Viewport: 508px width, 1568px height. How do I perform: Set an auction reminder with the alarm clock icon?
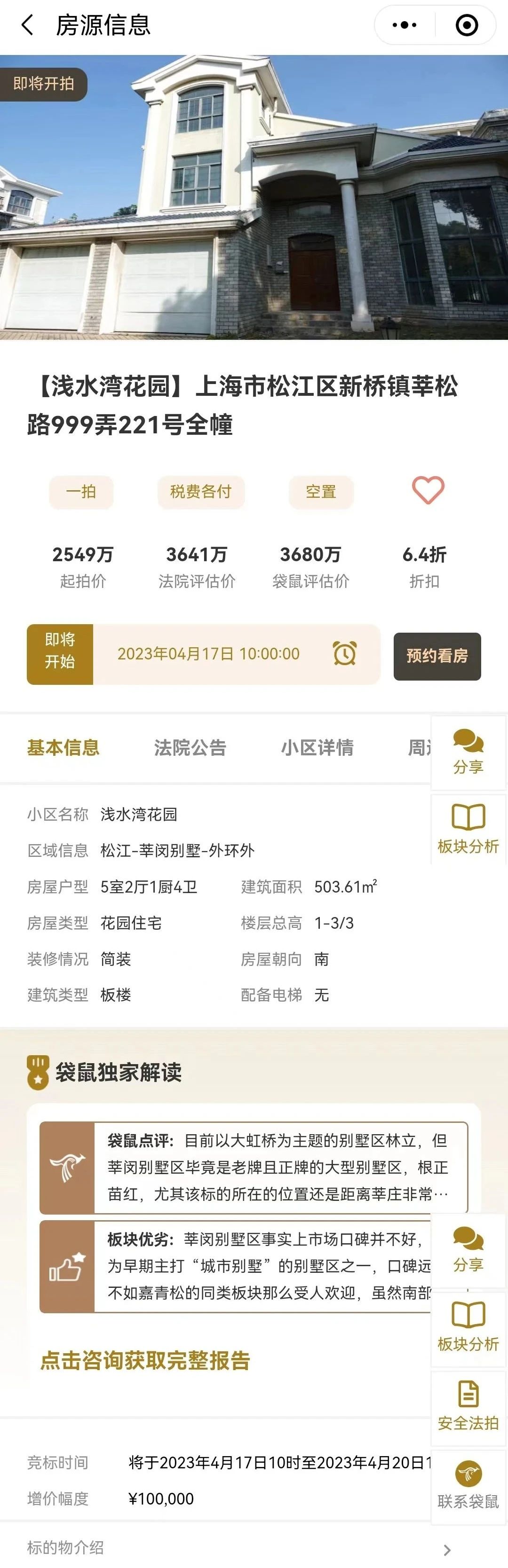(345, 654)
